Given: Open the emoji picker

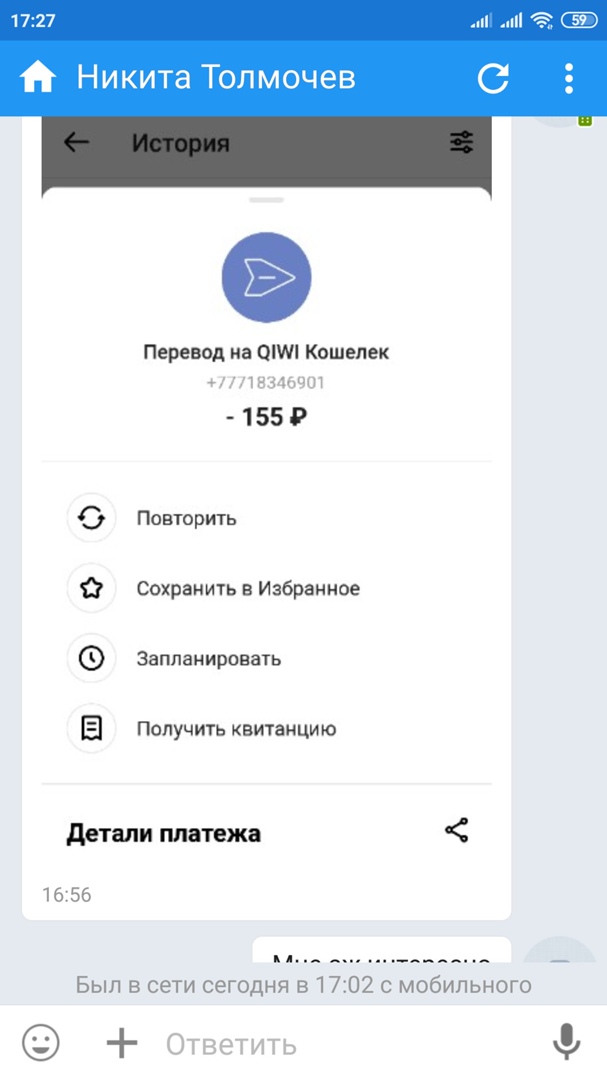Looking at the screenshot, I should click(41, 1043).
